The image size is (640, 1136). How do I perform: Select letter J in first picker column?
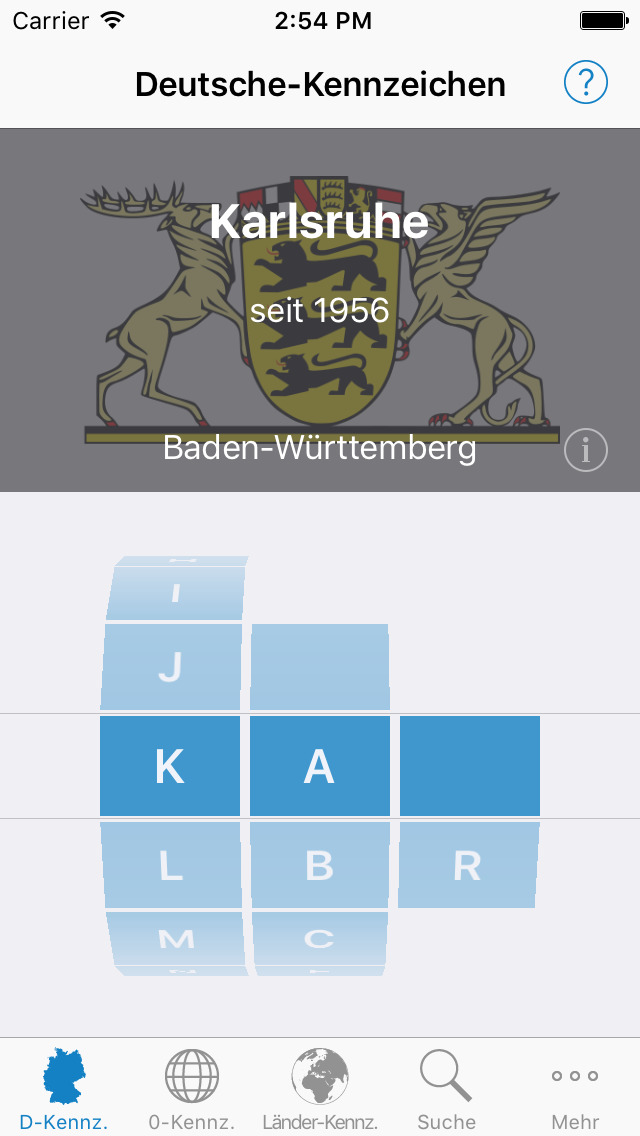(171, 666)
